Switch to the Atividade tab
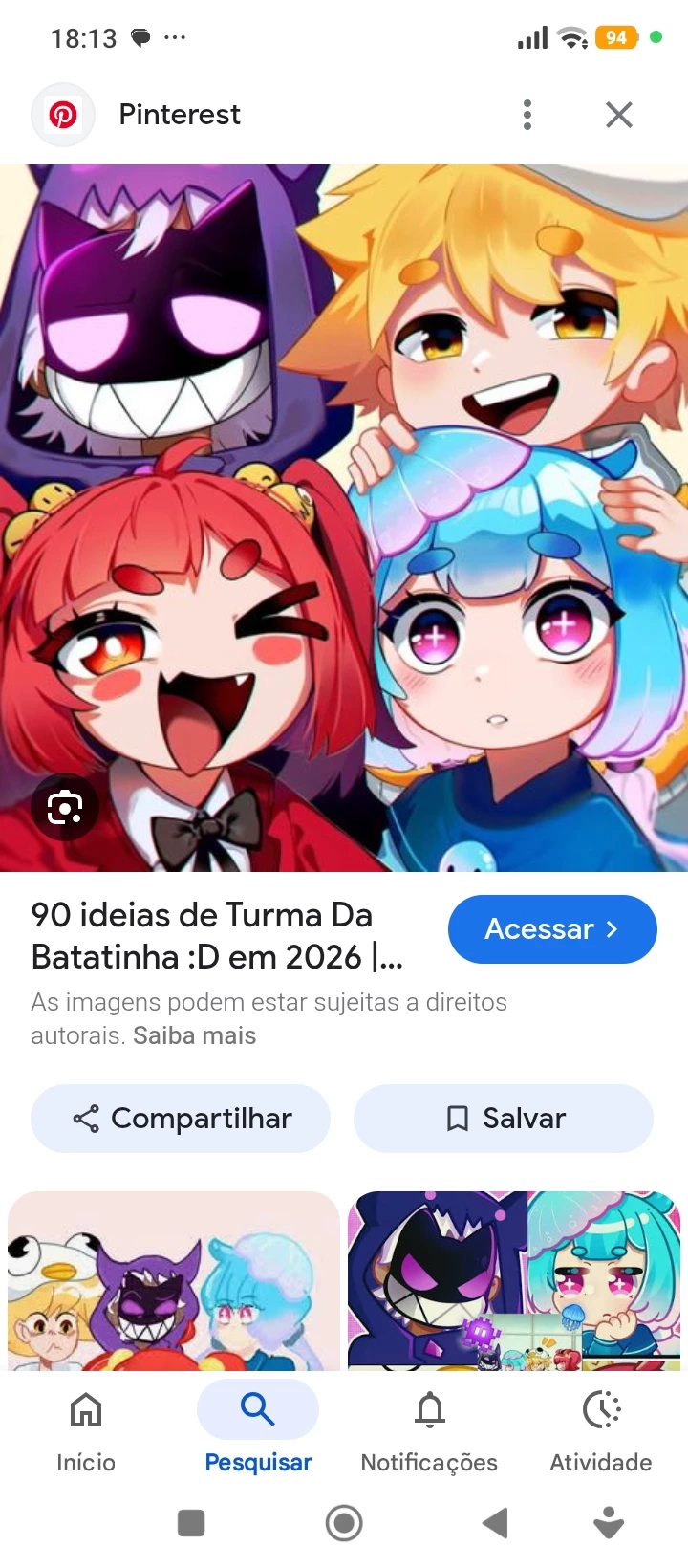Viewport: 688px width, 1568px height. 601,1429
